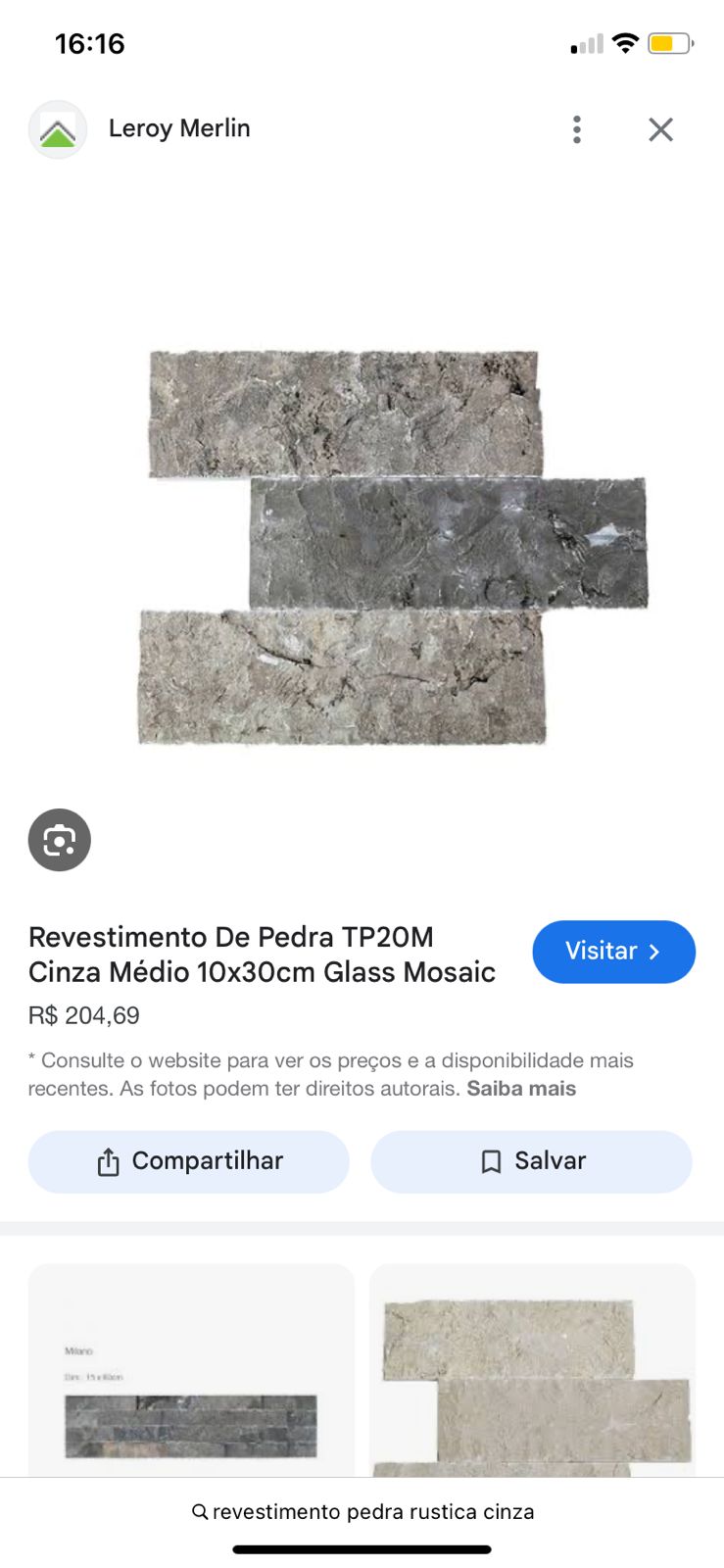
Task: Open the Leroy Merlin source page
Action: [x=179, y=128]
